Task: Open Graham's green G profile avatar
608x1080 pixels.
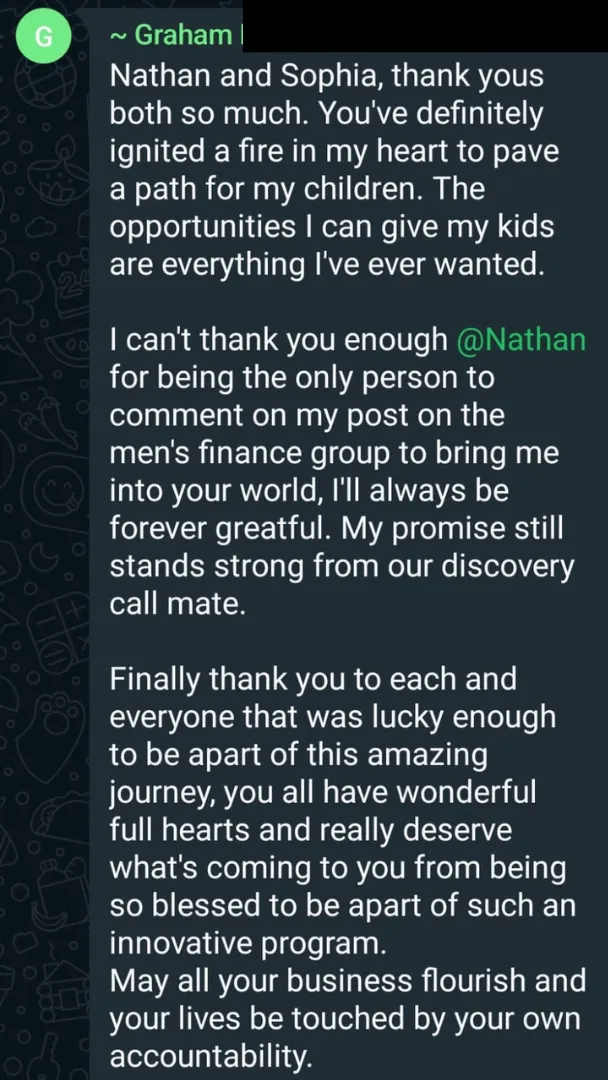Action: (x=41, y=39)
